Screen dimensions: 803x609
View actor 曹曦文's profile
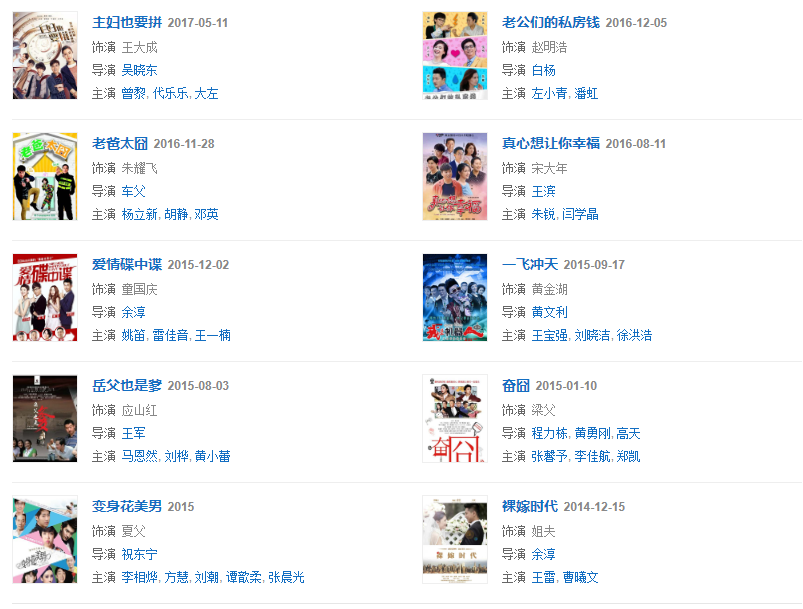(x=580, y=577)
